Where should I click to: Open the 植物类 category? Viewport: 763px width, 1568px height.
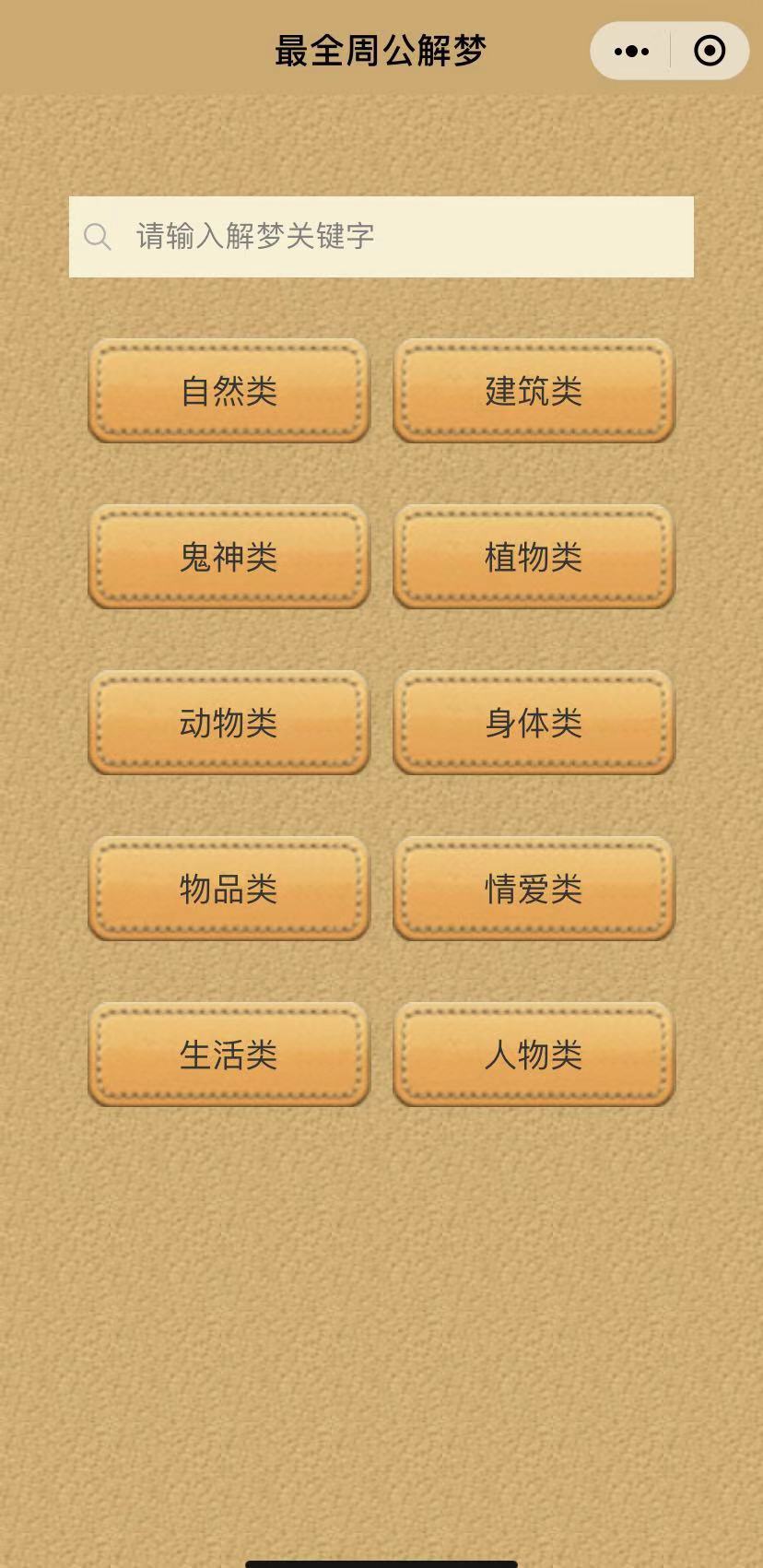pos(533,558)
